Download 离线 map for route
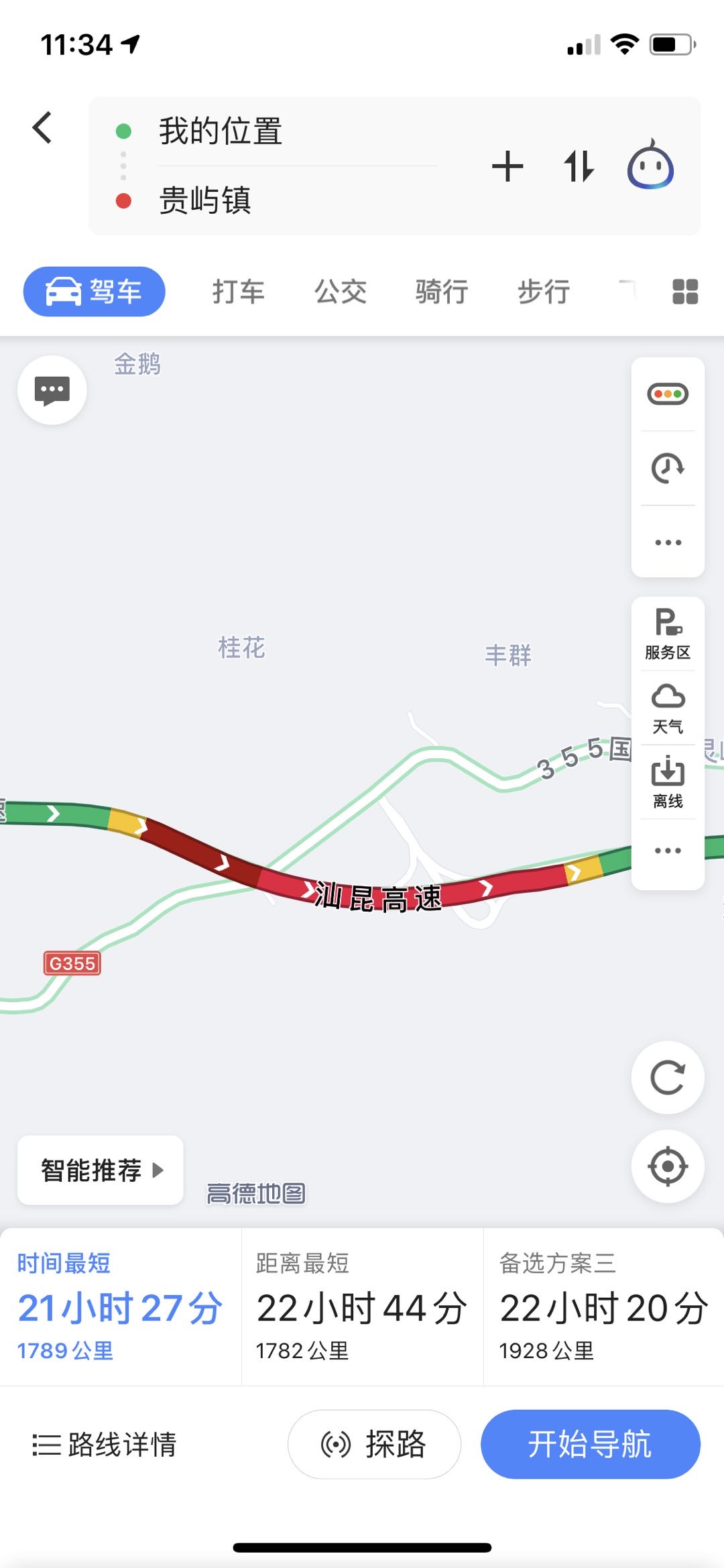 tap(668, 782)
